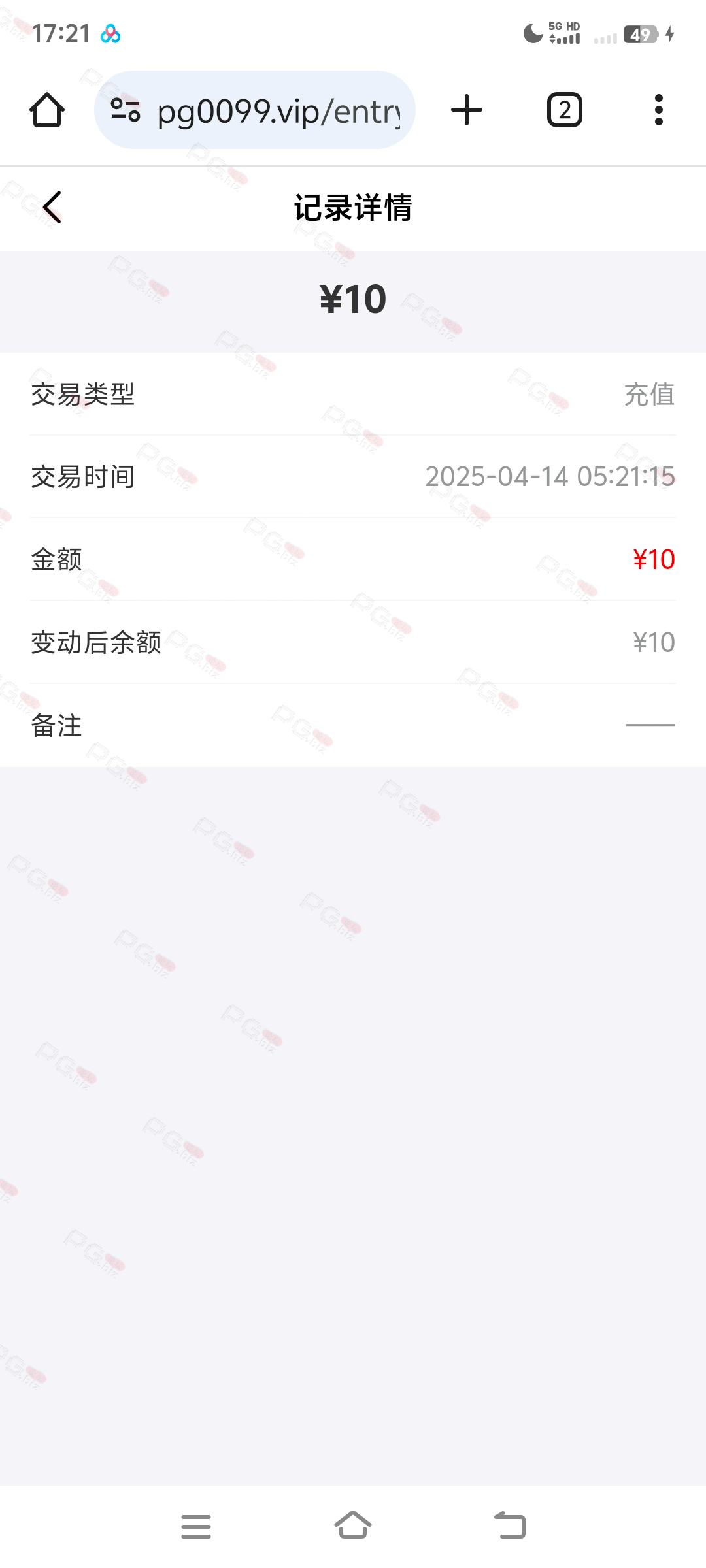706x1568 pixels.
Task: Tap the pg0099.vip address bar
Action: pos(278,111)
